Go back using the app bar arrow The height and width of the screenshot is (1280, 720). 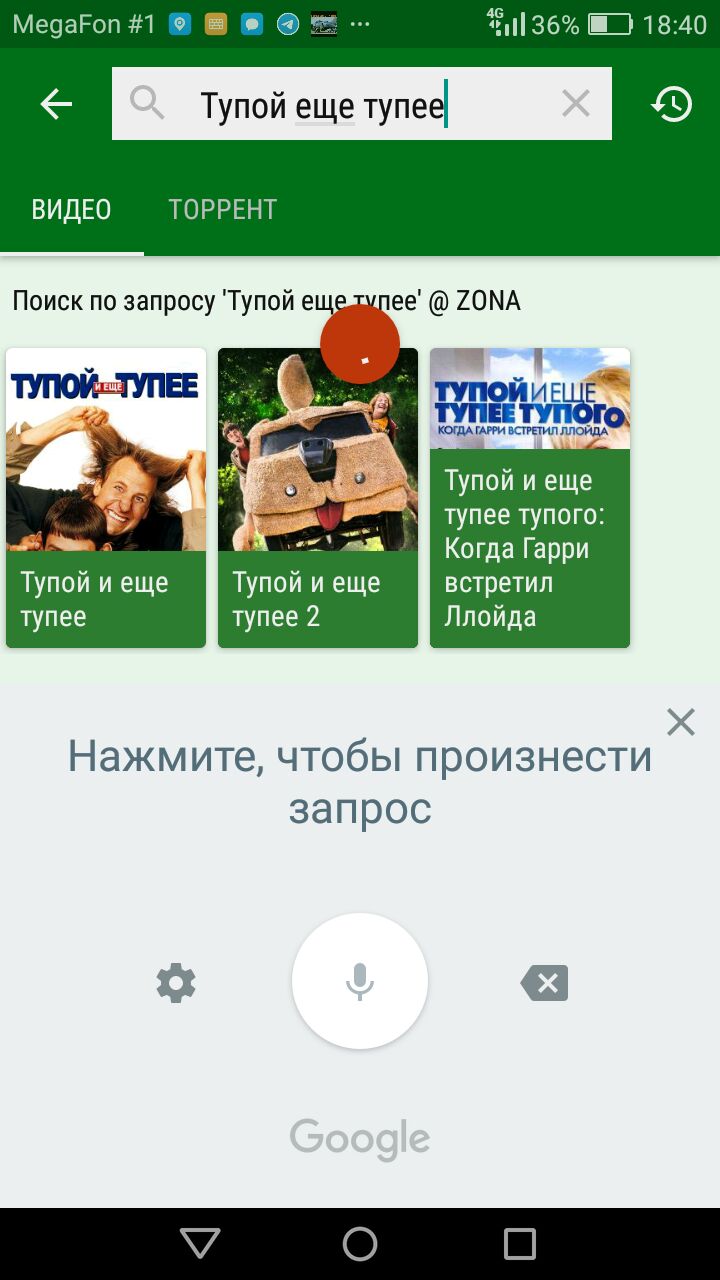point(56,104)
